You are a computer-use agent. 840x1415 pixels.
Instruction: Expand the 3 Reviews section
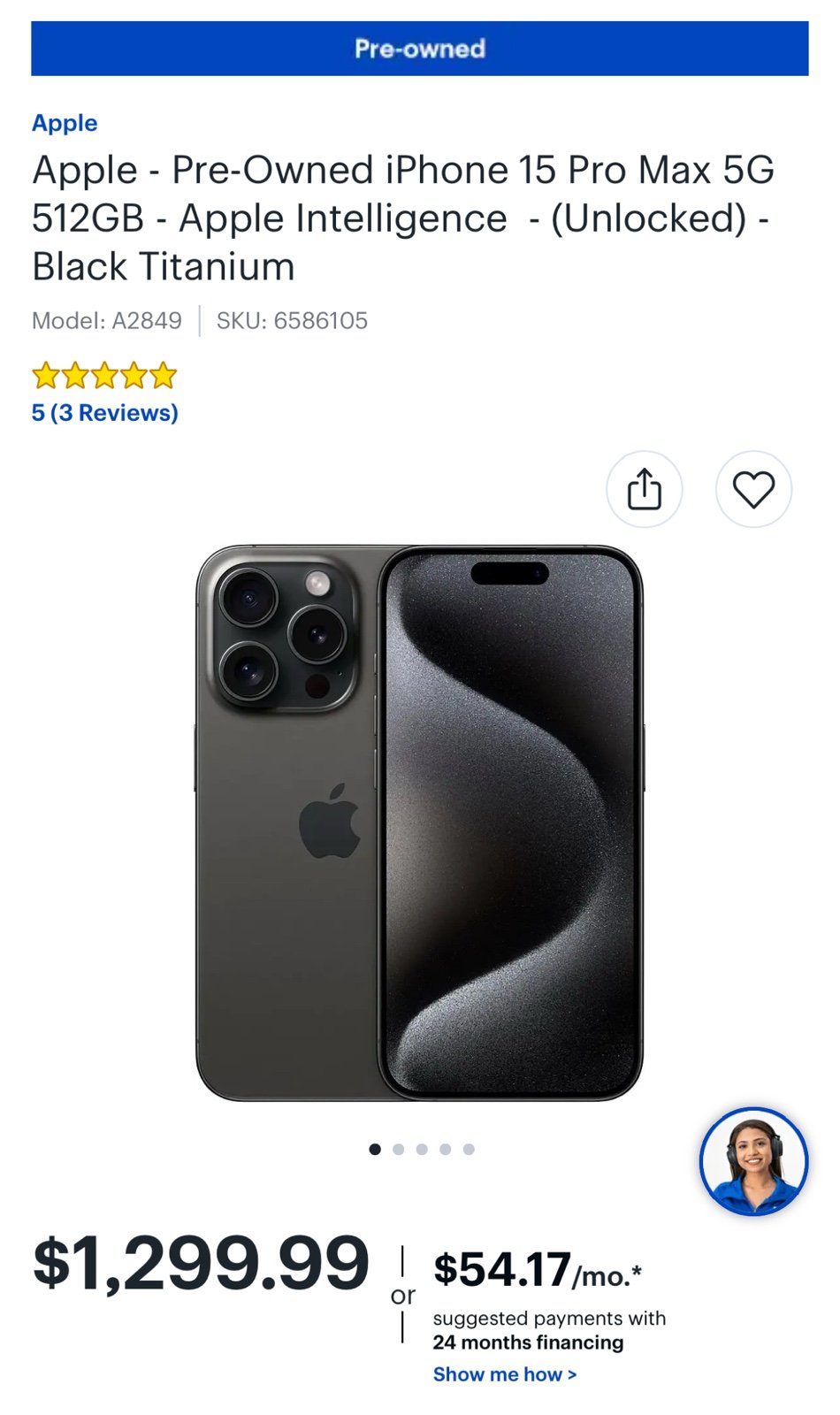[104, 412]
